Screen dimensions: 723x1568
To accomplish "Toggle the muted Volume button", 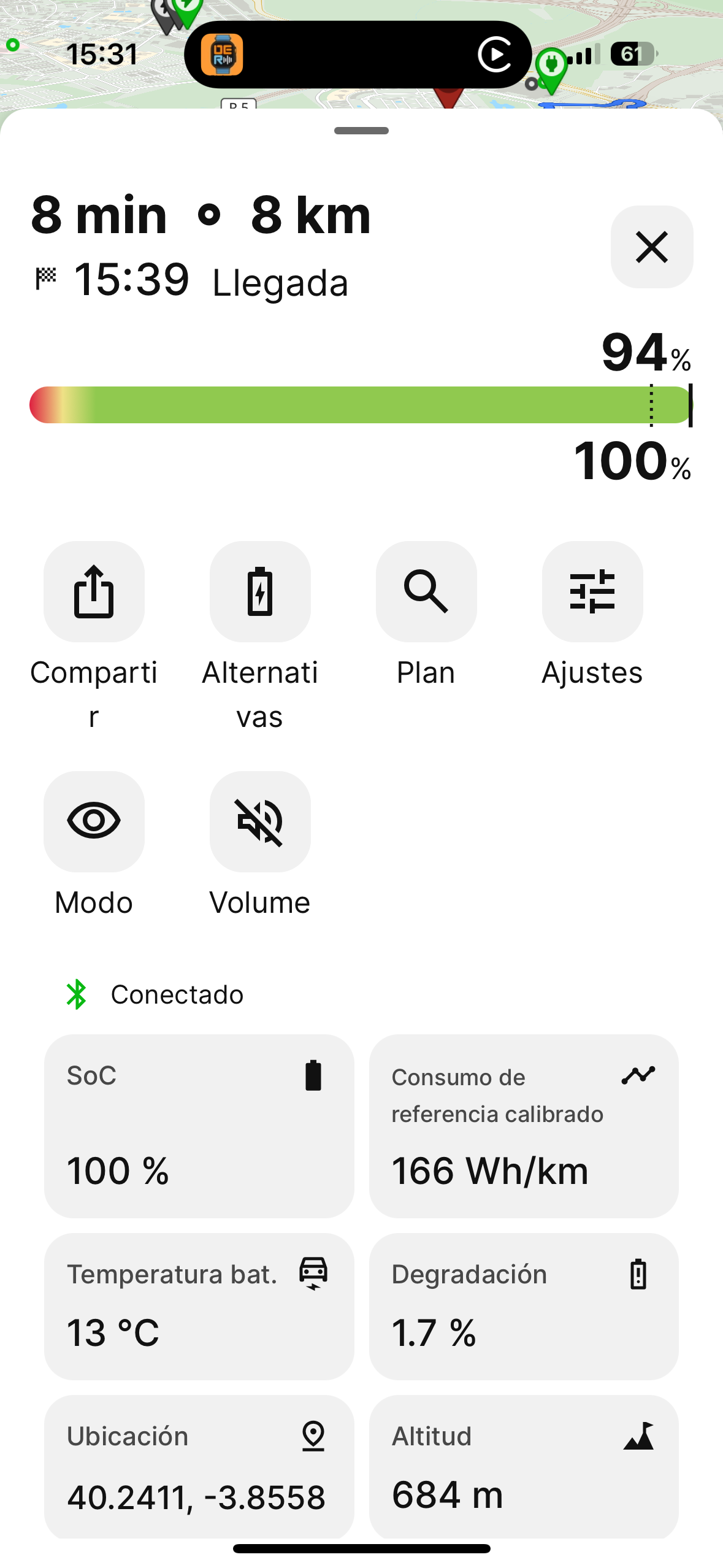I will (x=260, y=821).
